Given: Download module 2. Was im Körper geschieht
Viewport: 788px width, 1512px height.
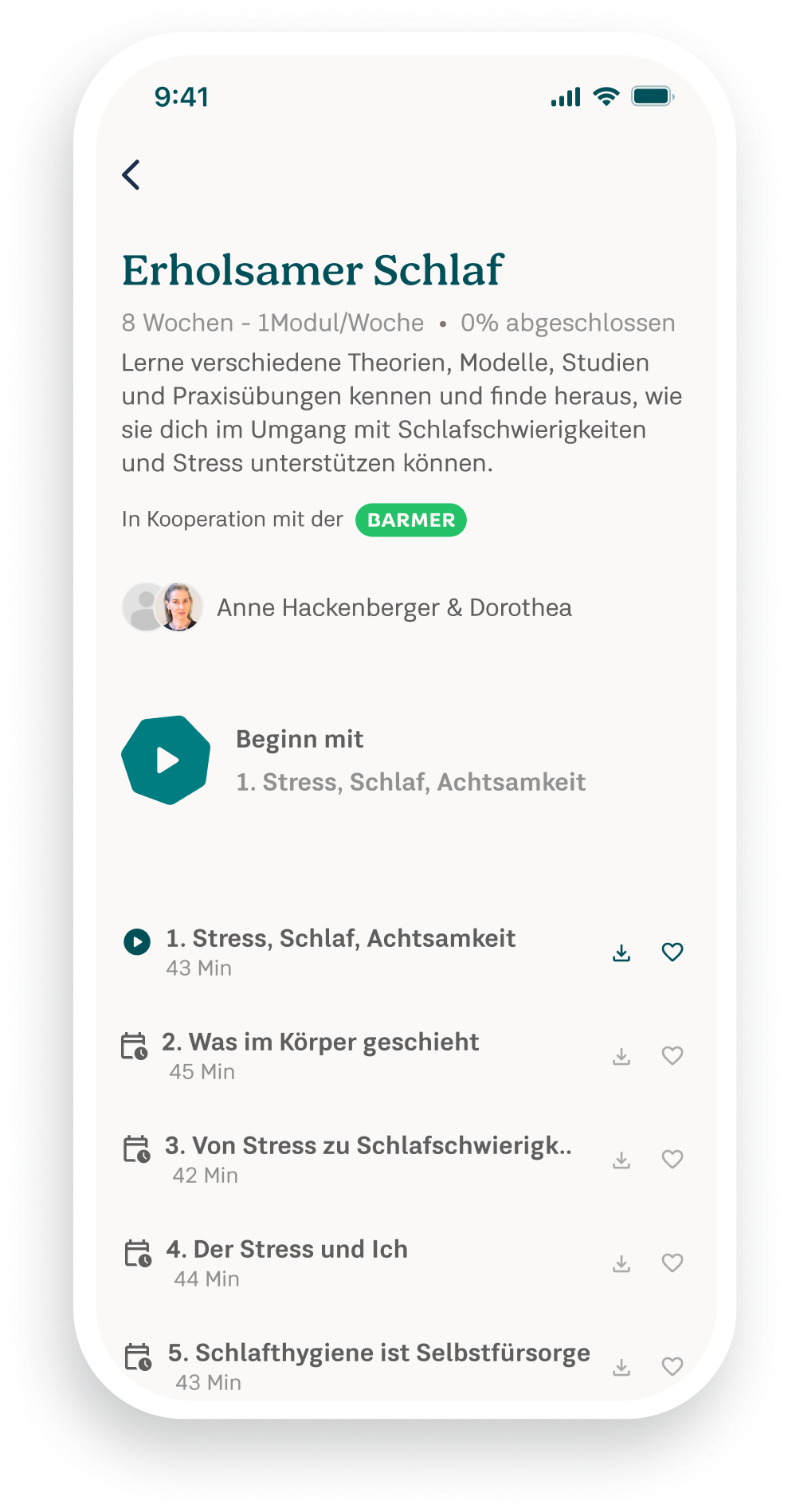Looking at the screenshot, I should [x=621, y=1056].
